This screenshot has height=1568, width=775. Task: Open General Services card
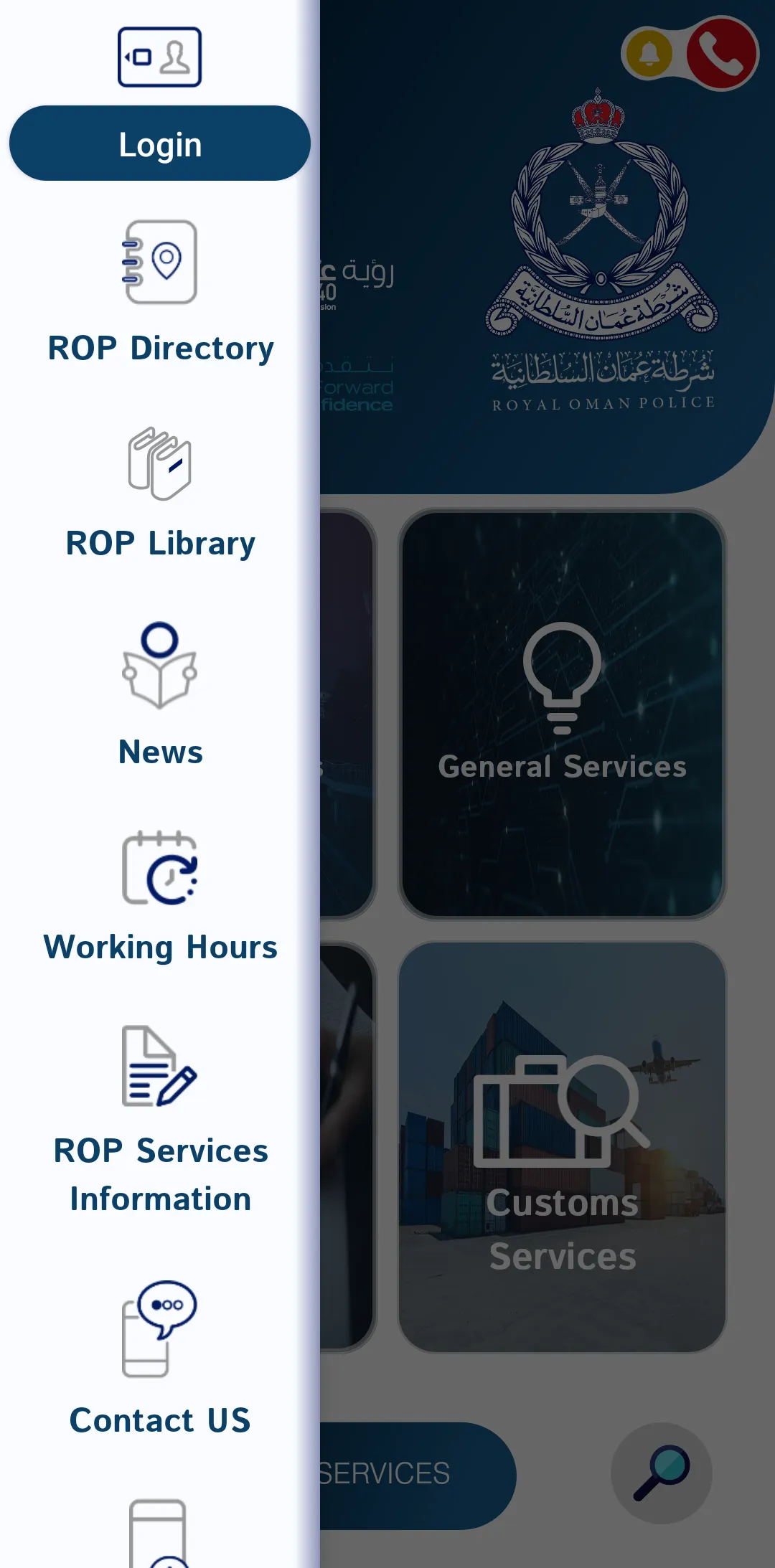(562, 714)
